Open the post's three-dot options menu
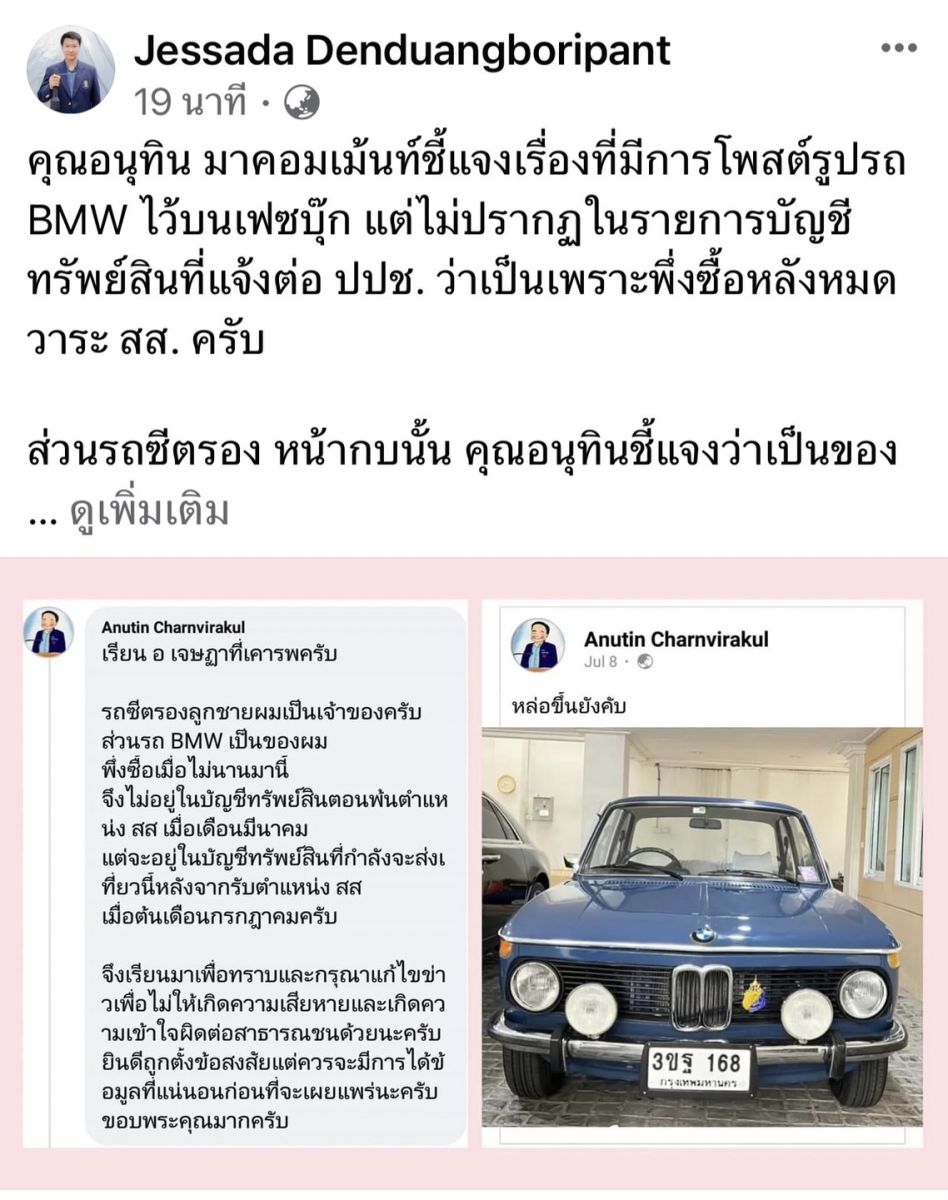This screenshot has width=948, height=1200. click(897, 48)
